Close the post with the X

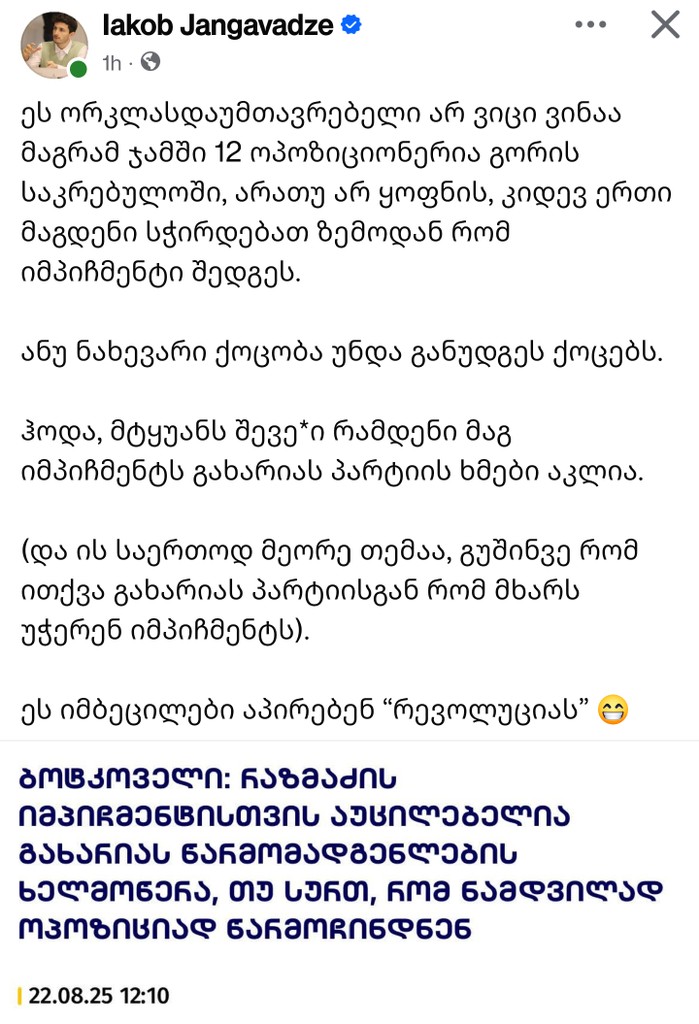(x=665, y=25)
